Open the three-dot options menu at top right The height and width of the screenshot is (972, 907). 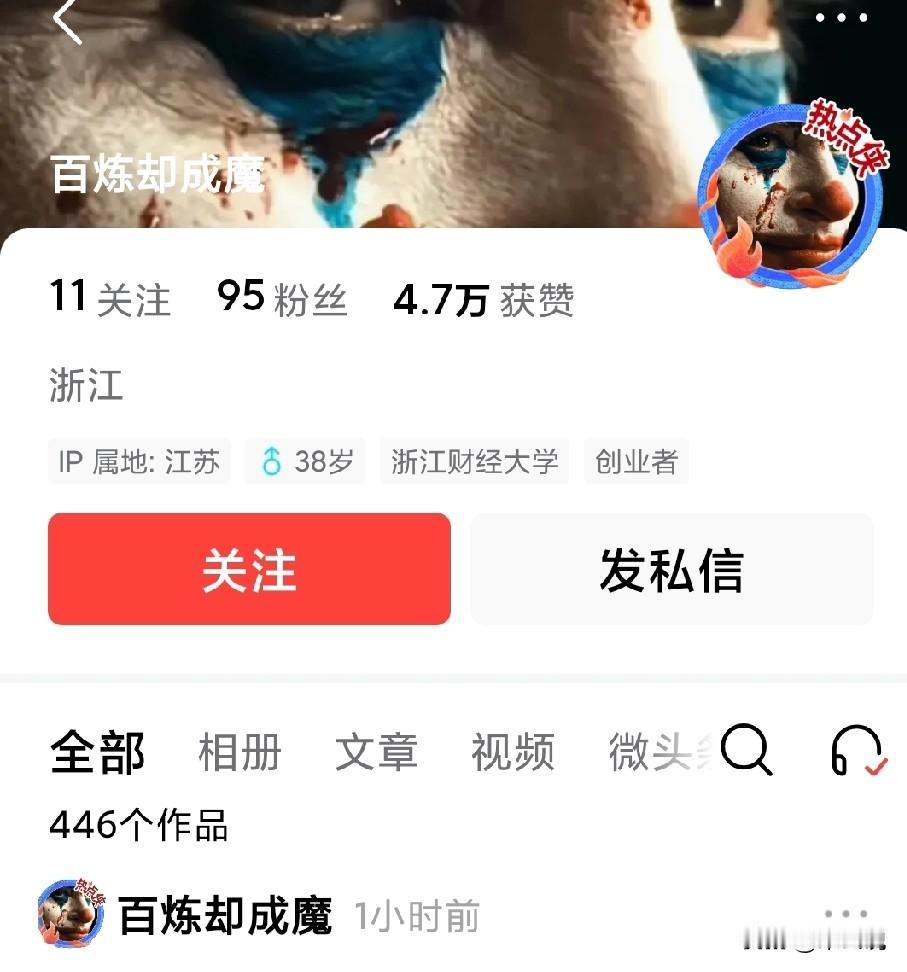[x=843, y=17]
